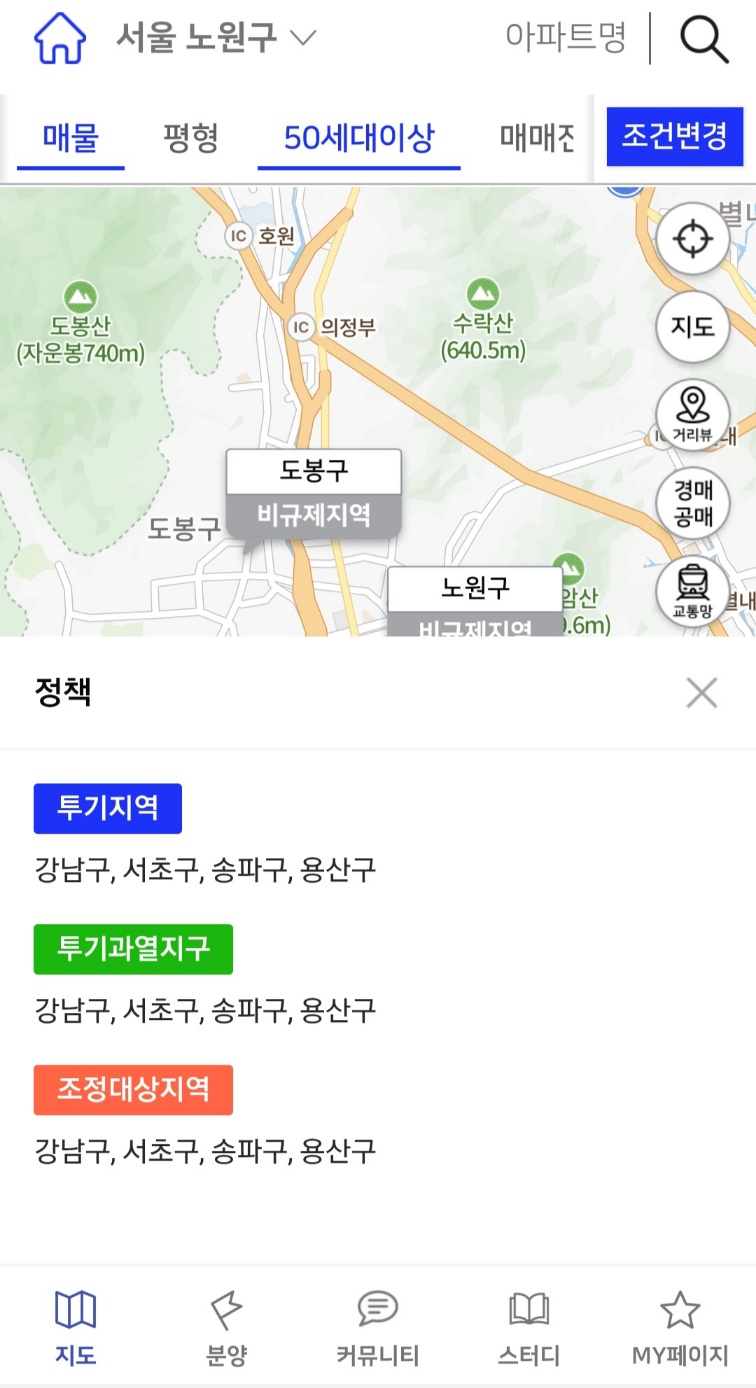Select the 50세대이상 filter tab
Image resolution: width=756 pixels, height=1388 pixels.
tap(359, 138)
